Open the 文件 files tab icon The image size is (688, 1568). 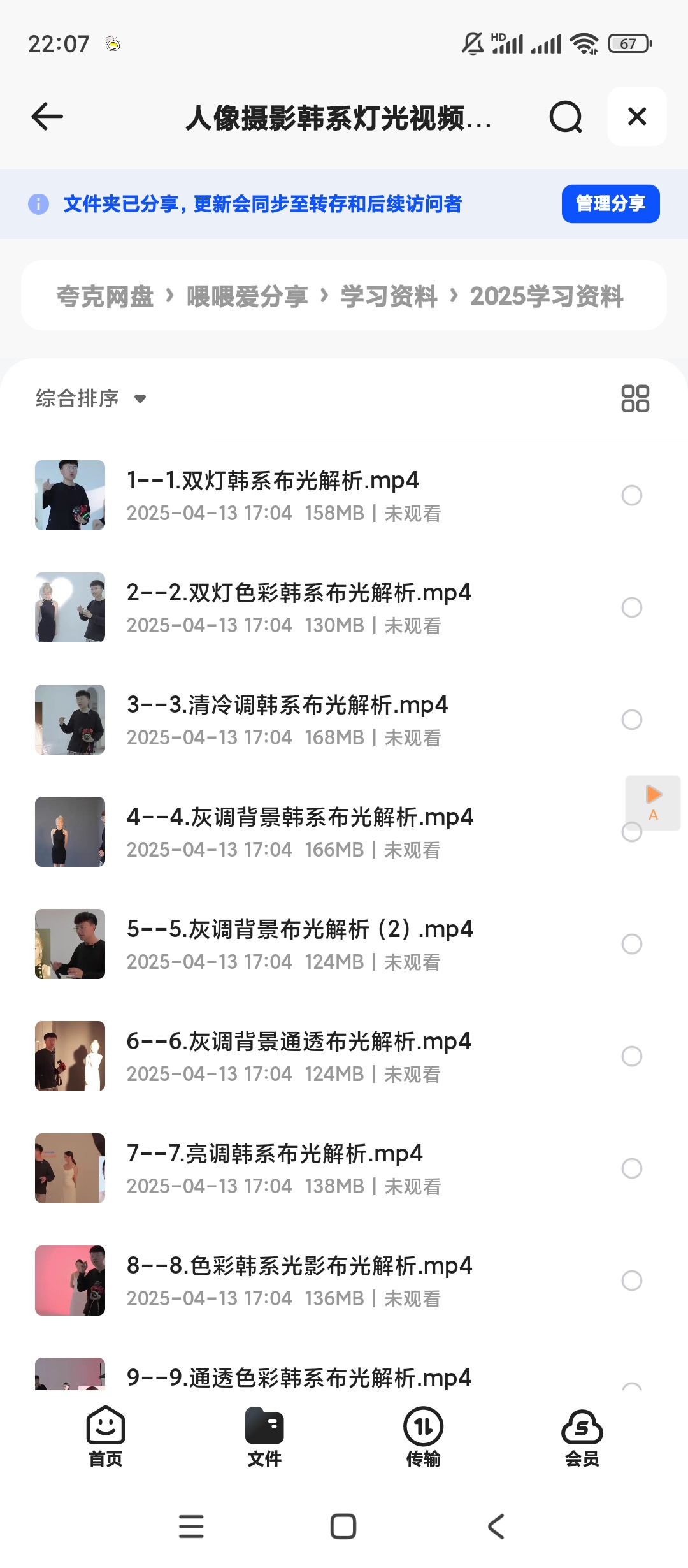(x=265, y=1426)
